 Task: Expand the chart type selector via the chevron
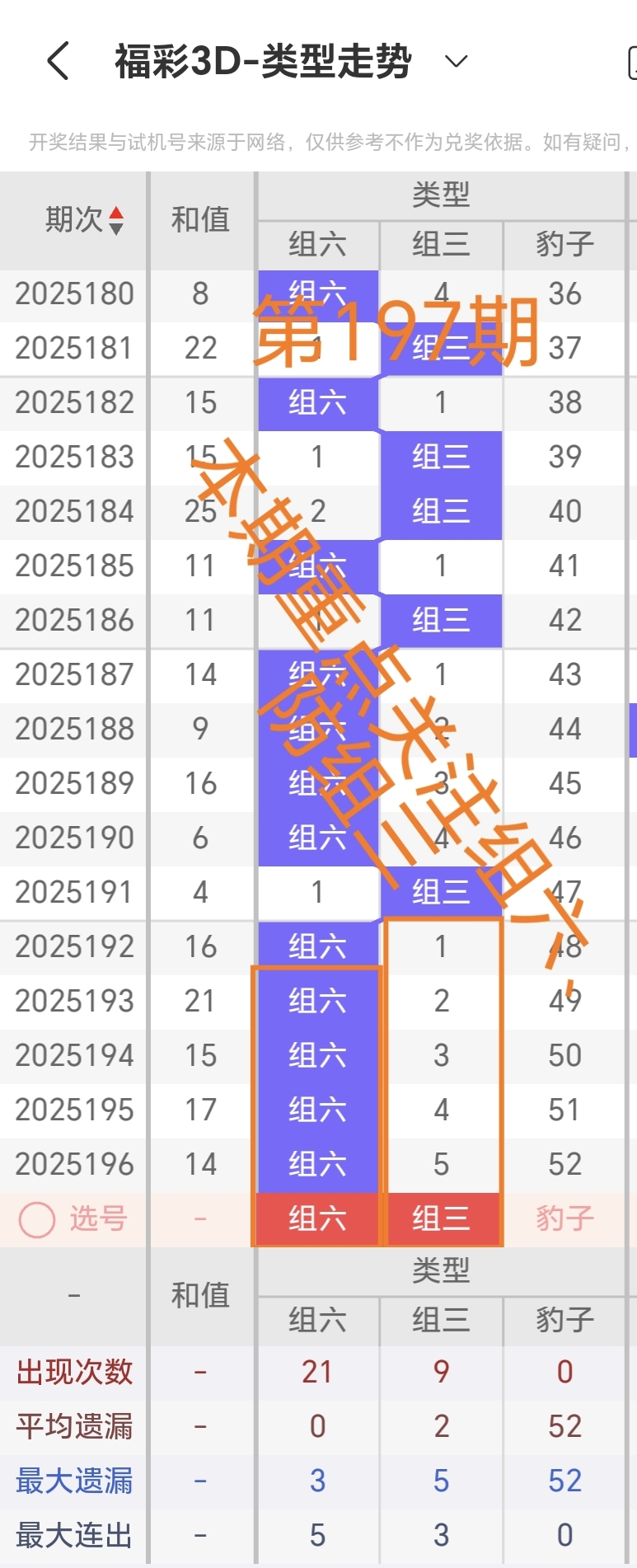[456, 60]
